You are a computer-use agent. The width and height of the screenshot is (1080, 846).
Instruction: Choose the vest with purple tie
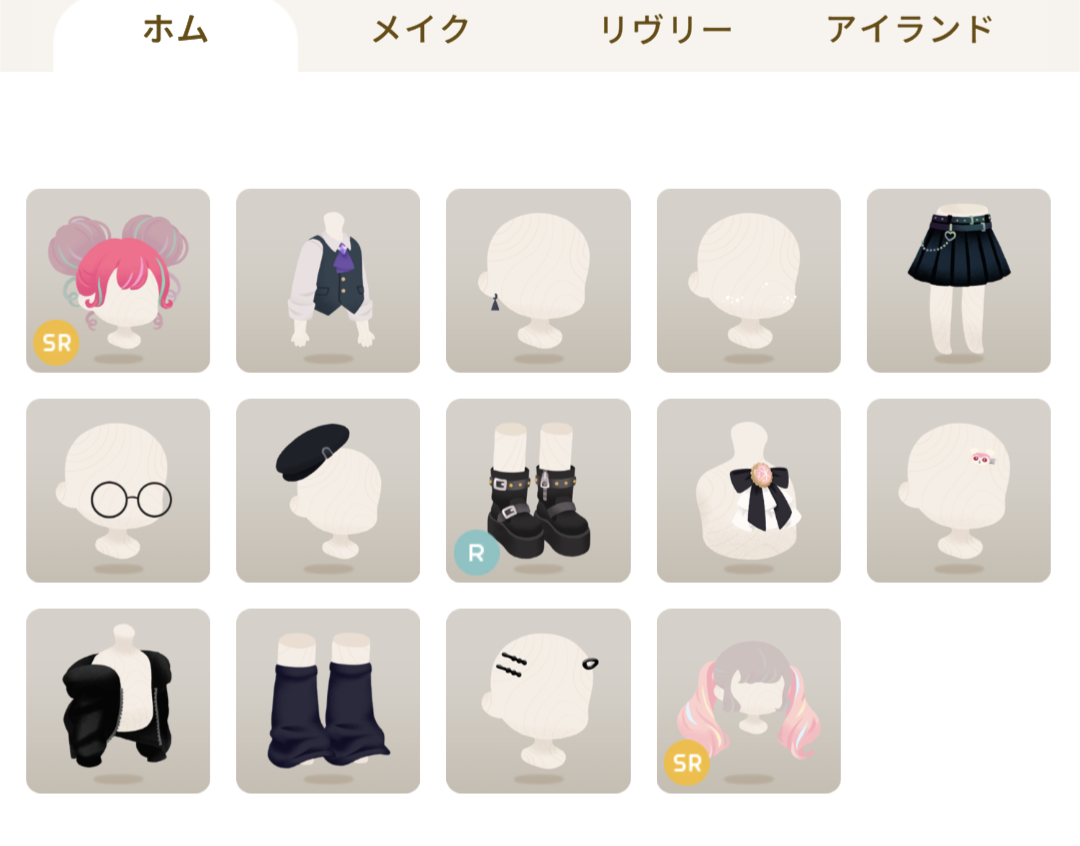click(x=328, y=280)
